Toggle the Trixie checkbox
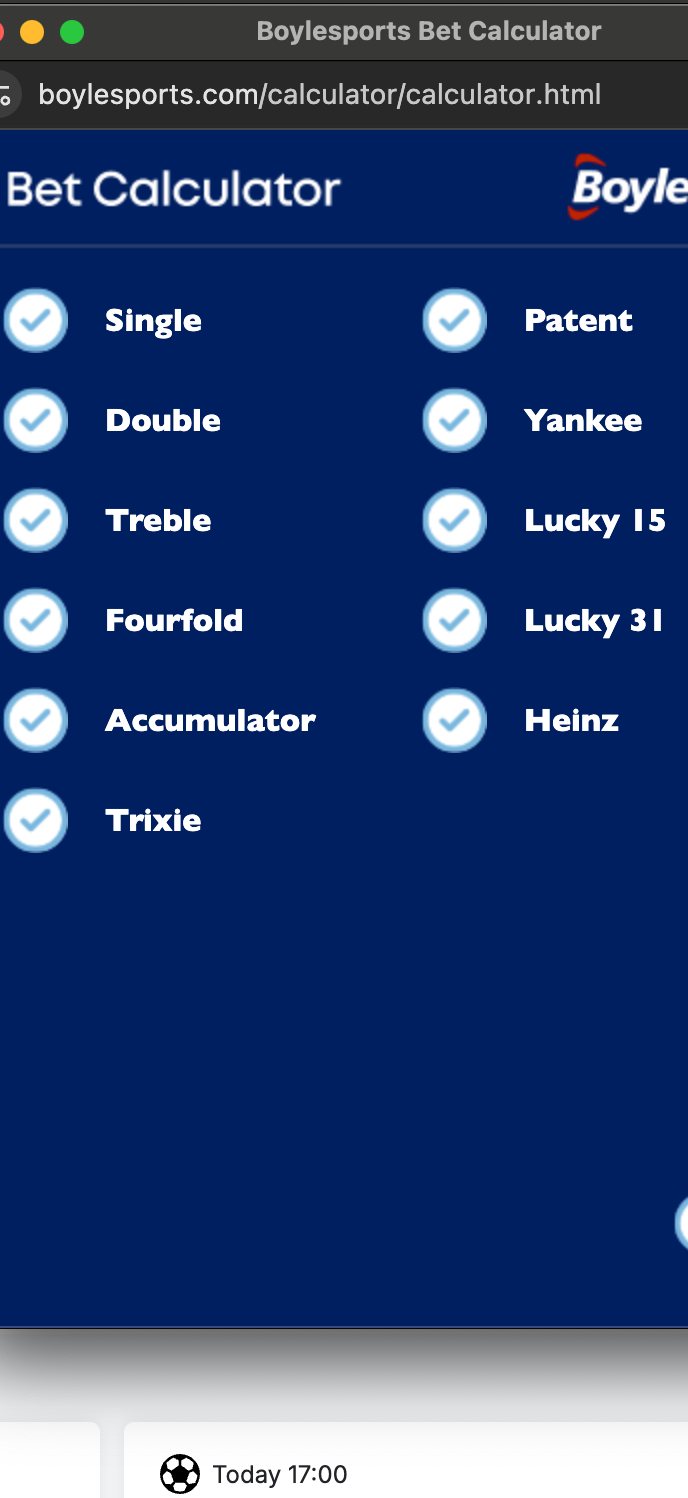Viewport: 688px width, 1498px height. (36, 821)
